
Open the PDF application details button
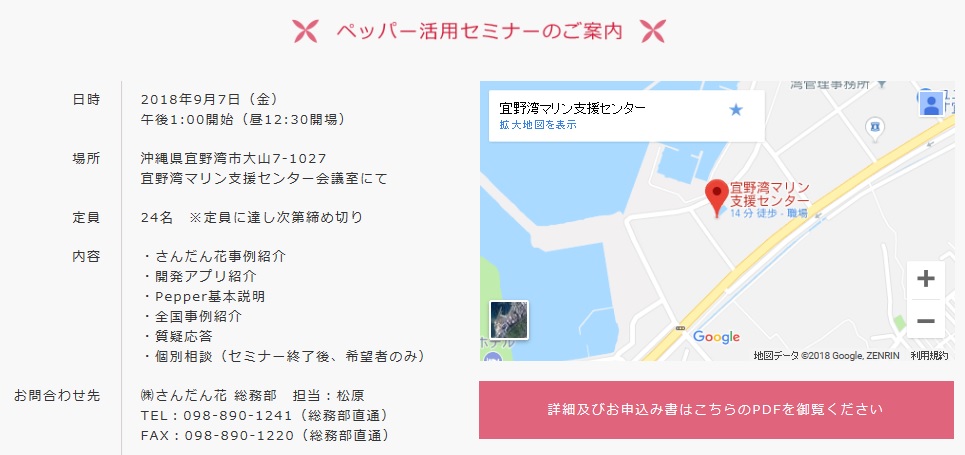click(715, 409)
